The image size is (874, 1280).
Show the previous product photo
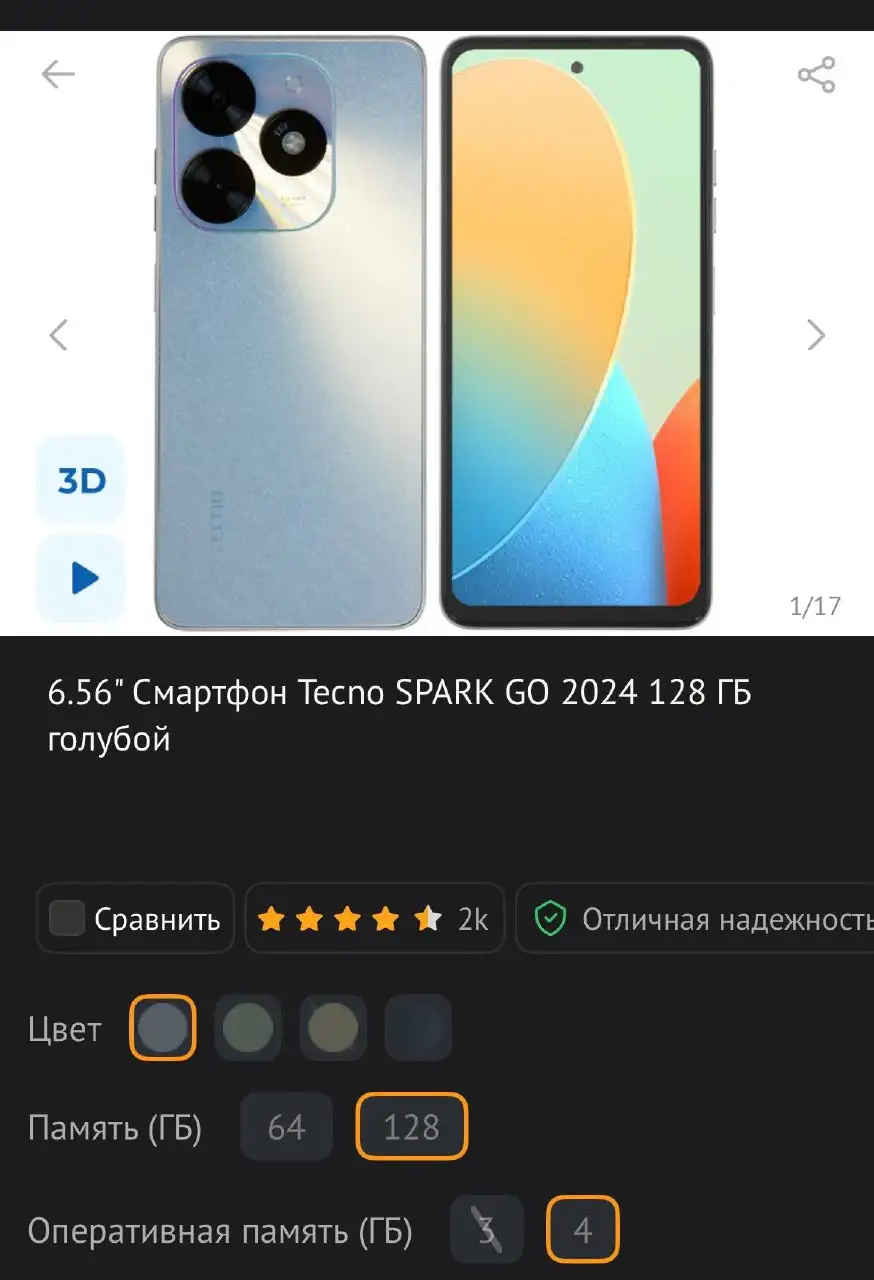[58, 334]
